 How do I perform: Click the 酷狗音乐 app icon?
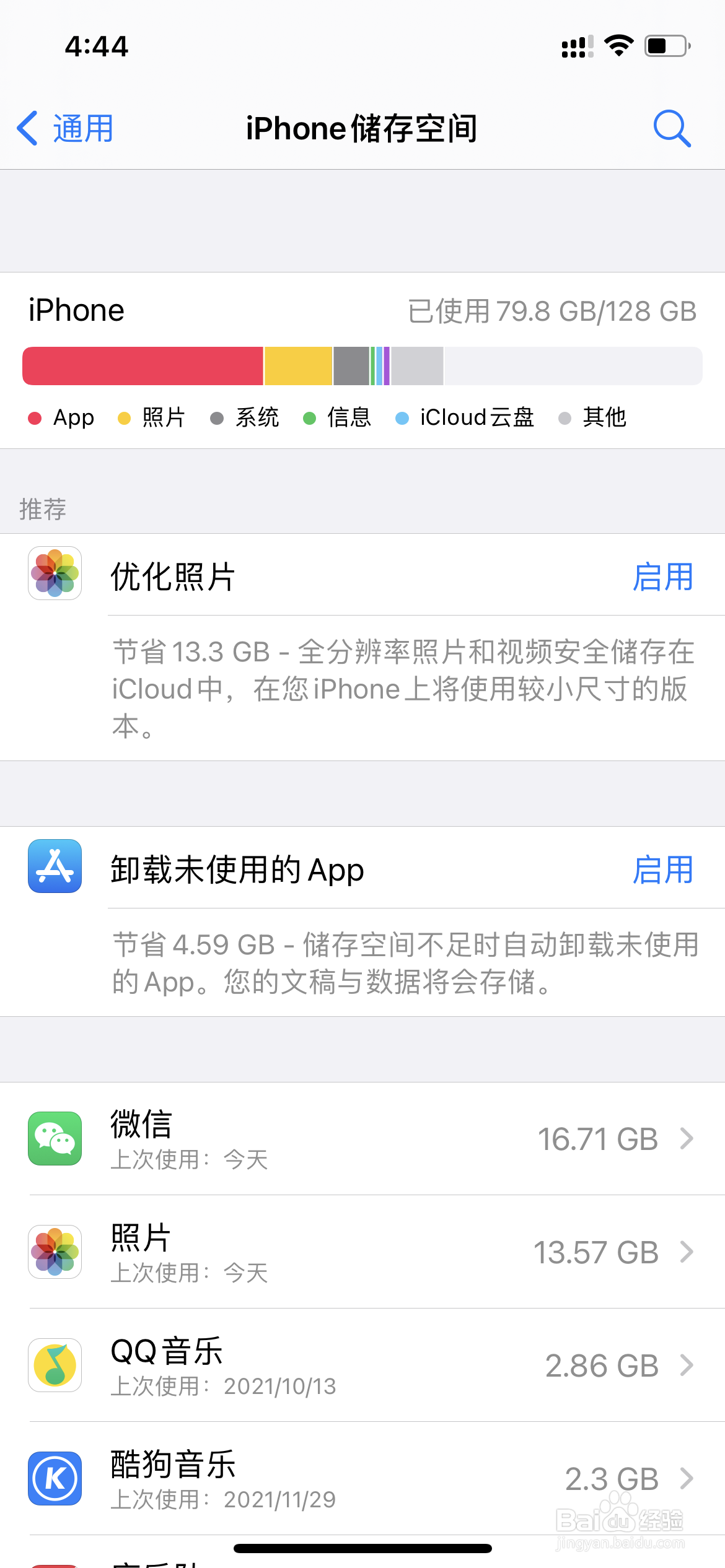(54, 1477)
